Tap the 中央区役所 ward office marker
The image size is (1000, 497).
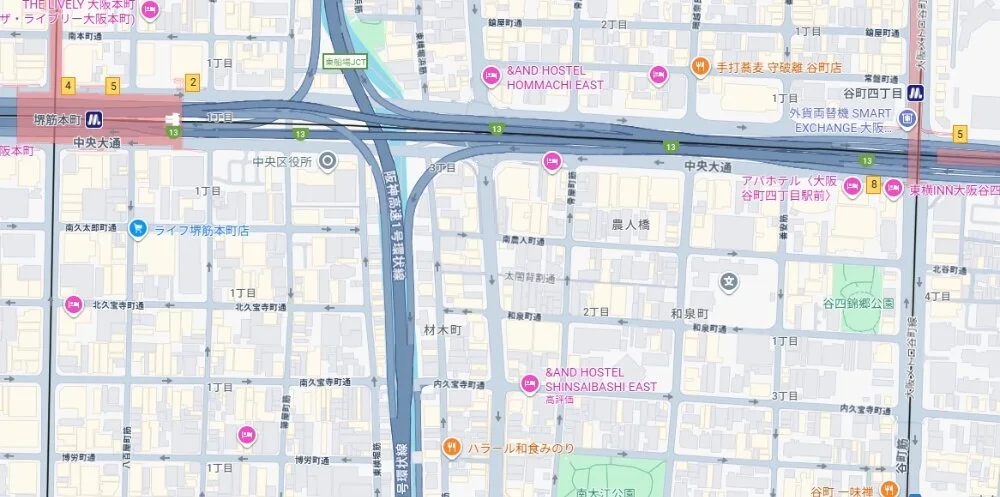point(326,161)
